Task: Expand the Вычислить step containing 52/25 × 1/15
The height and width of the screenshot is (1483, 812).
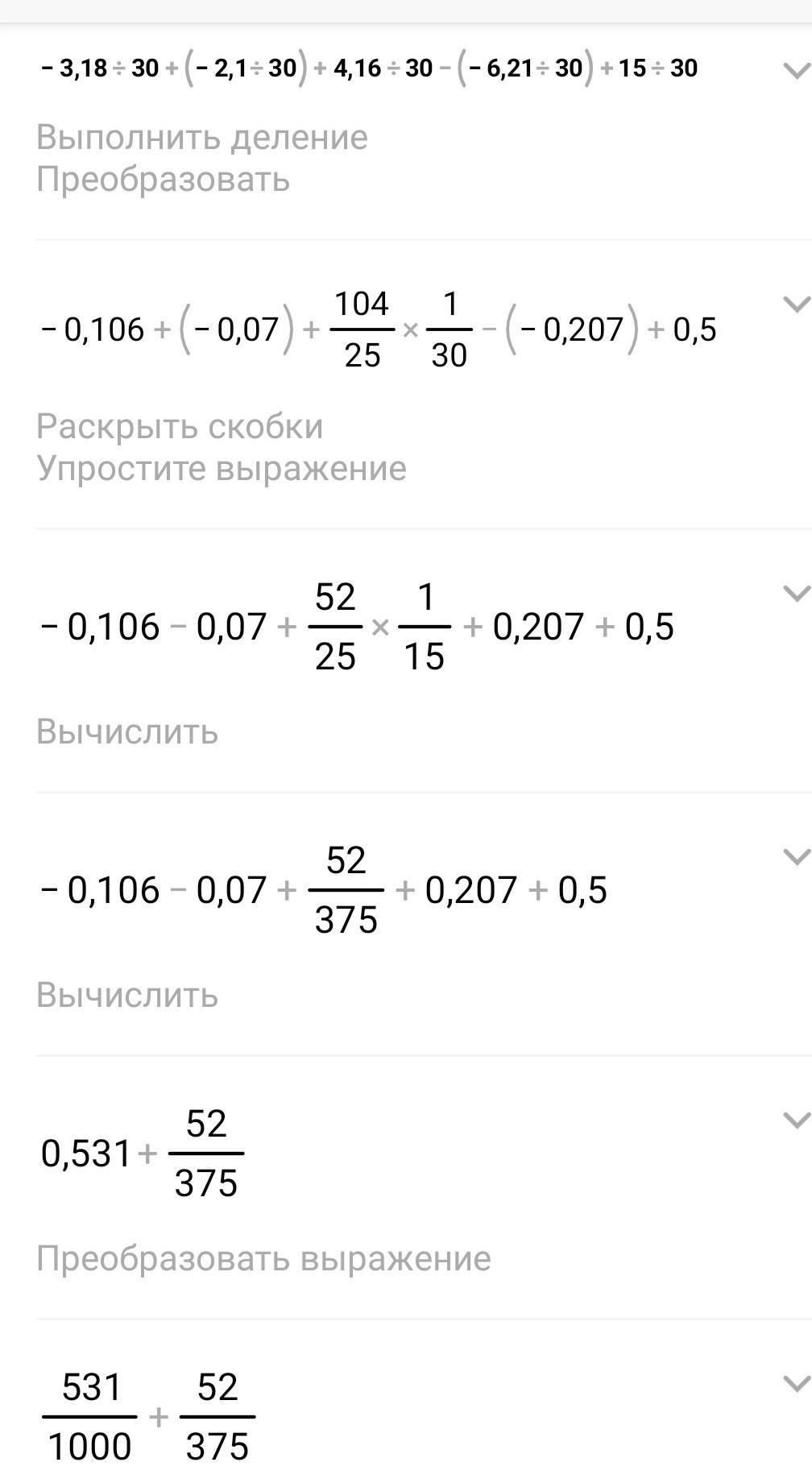Action: (796, 594)
